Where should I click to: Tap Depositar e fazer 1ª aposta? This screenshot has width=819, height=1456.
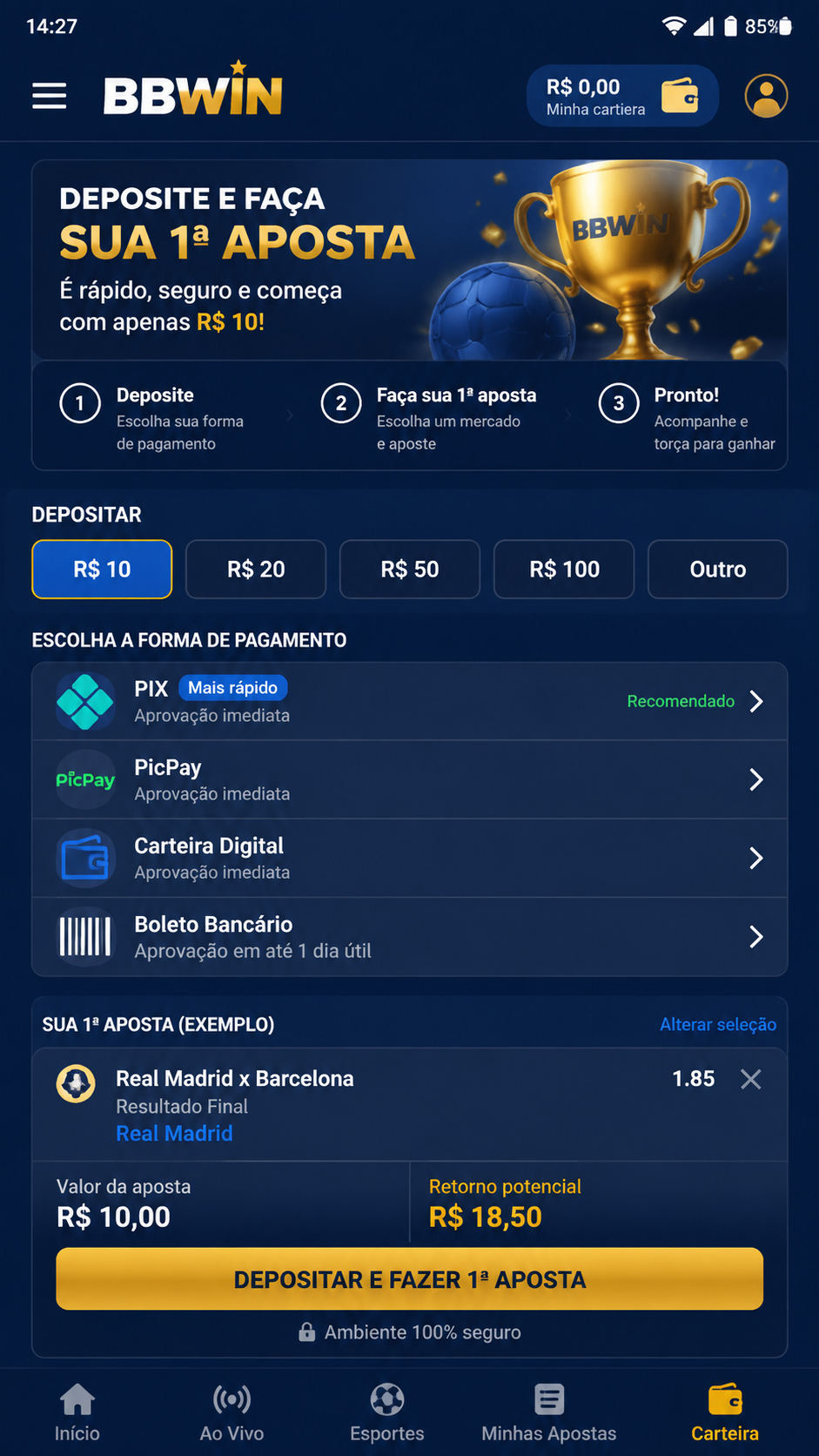pyautogui.click(x=410, y=1279)
